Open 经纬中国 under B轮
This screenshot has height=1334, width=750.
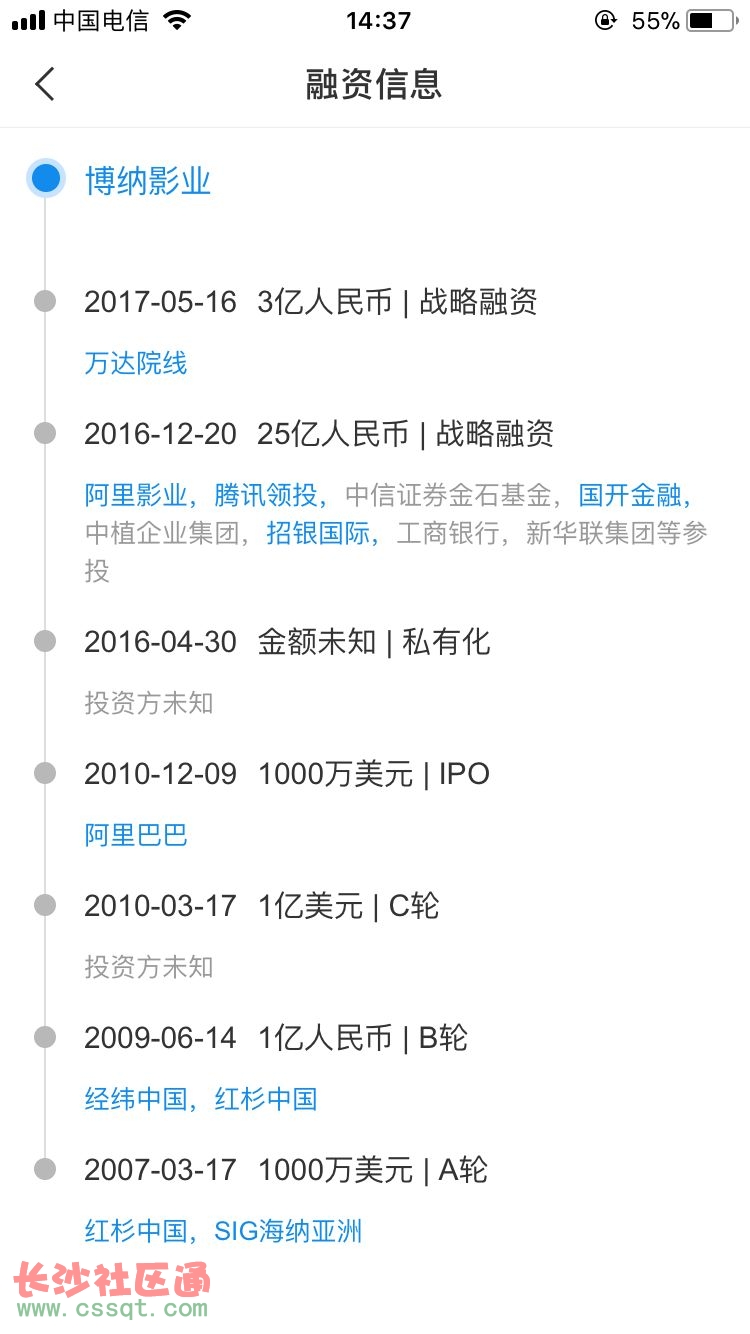coord(135,1099)
